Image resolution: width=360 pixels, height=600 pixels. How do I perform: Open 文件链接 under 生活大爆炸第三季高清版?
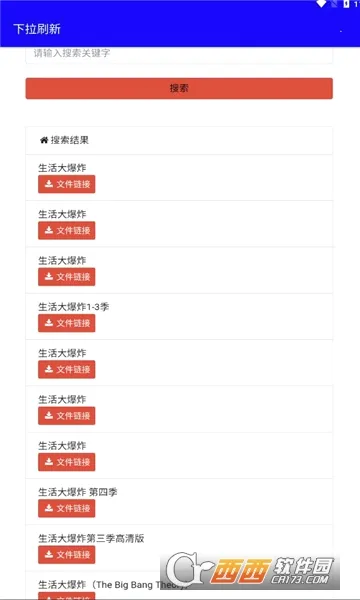coord(67,554)
